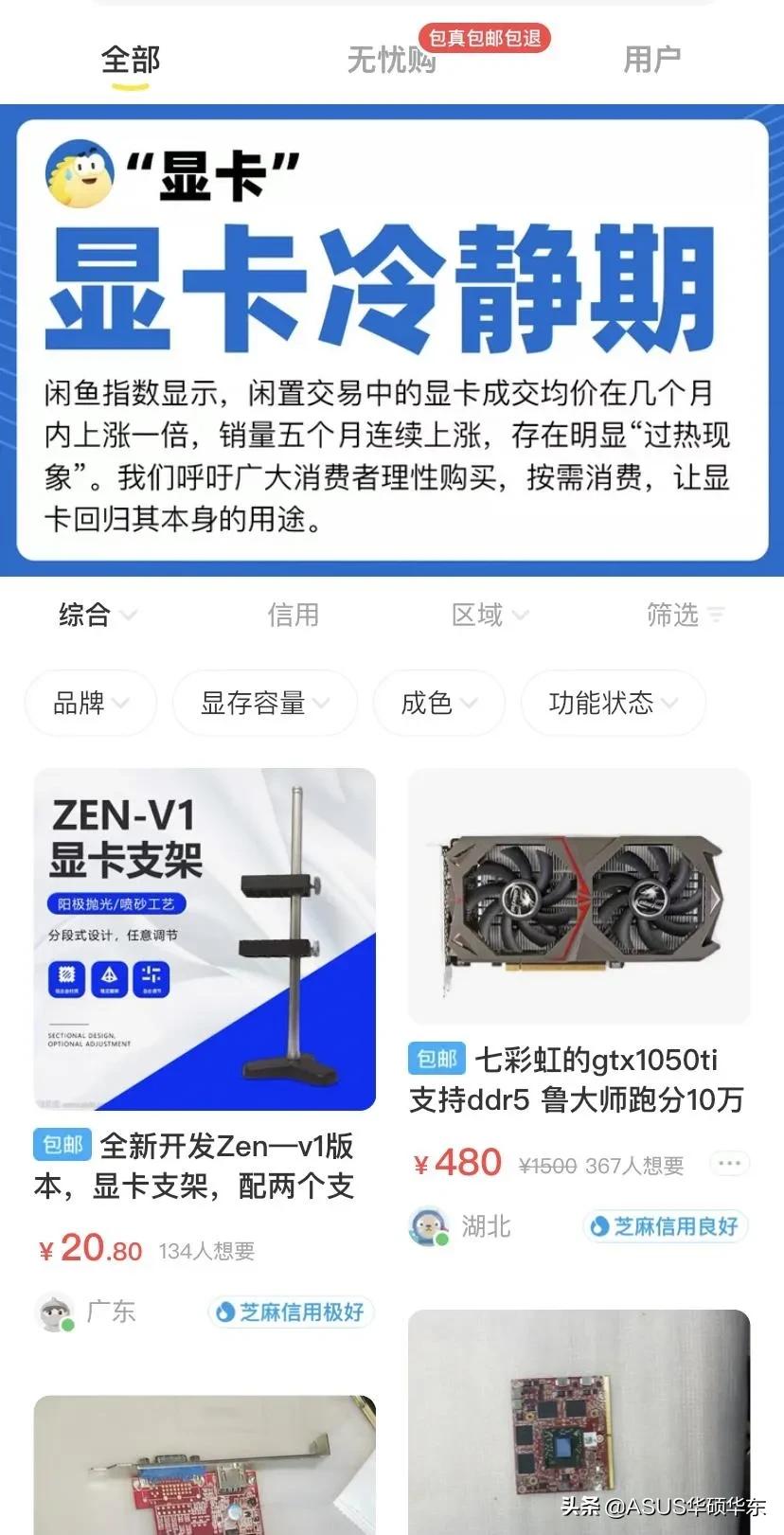Open the 显存容量 memory capacity filter
784x1535 pixels.
[x=265, y=703]
